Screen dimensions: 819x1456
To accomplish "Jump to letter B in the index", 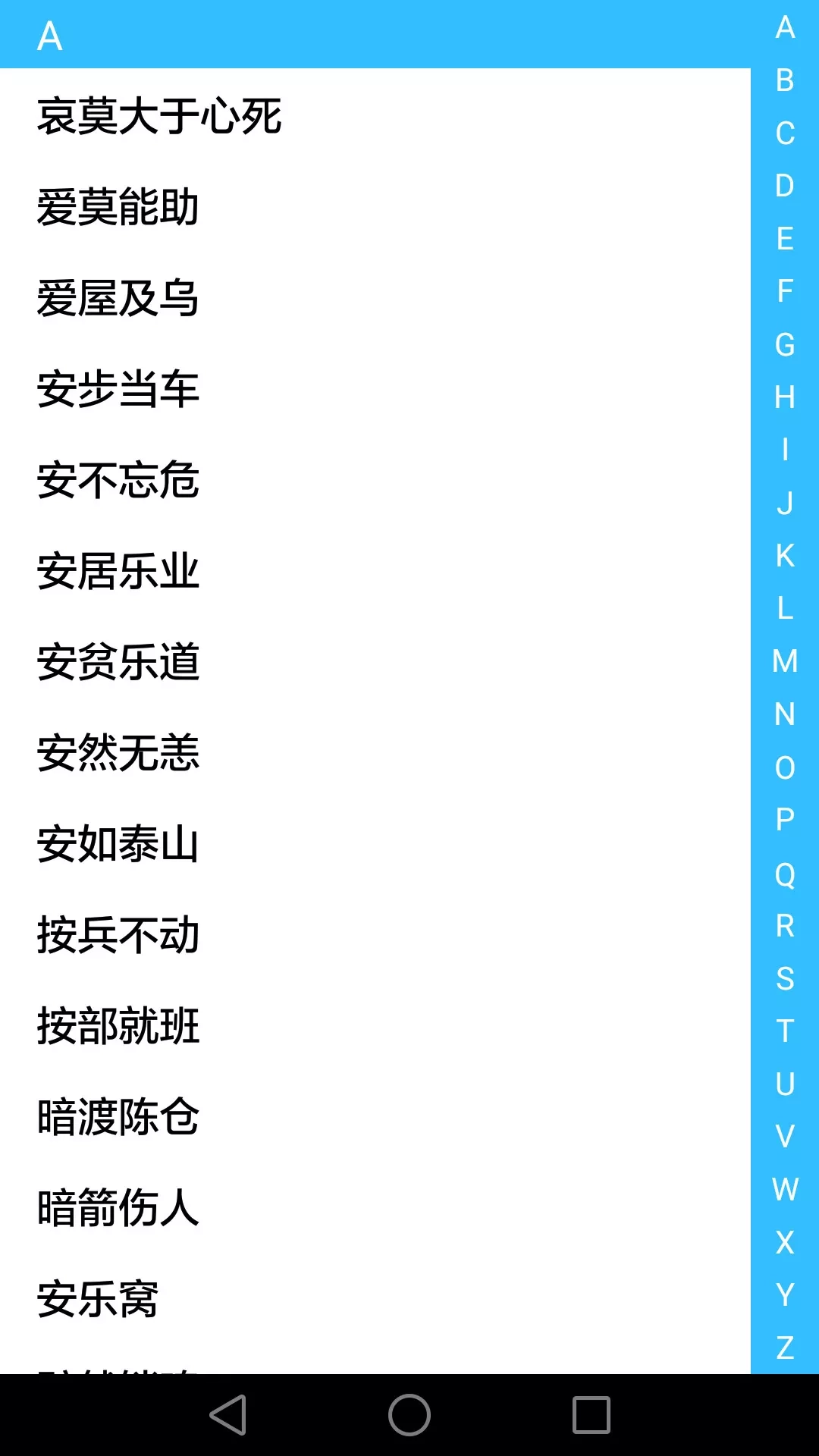I will click(785, 80).
